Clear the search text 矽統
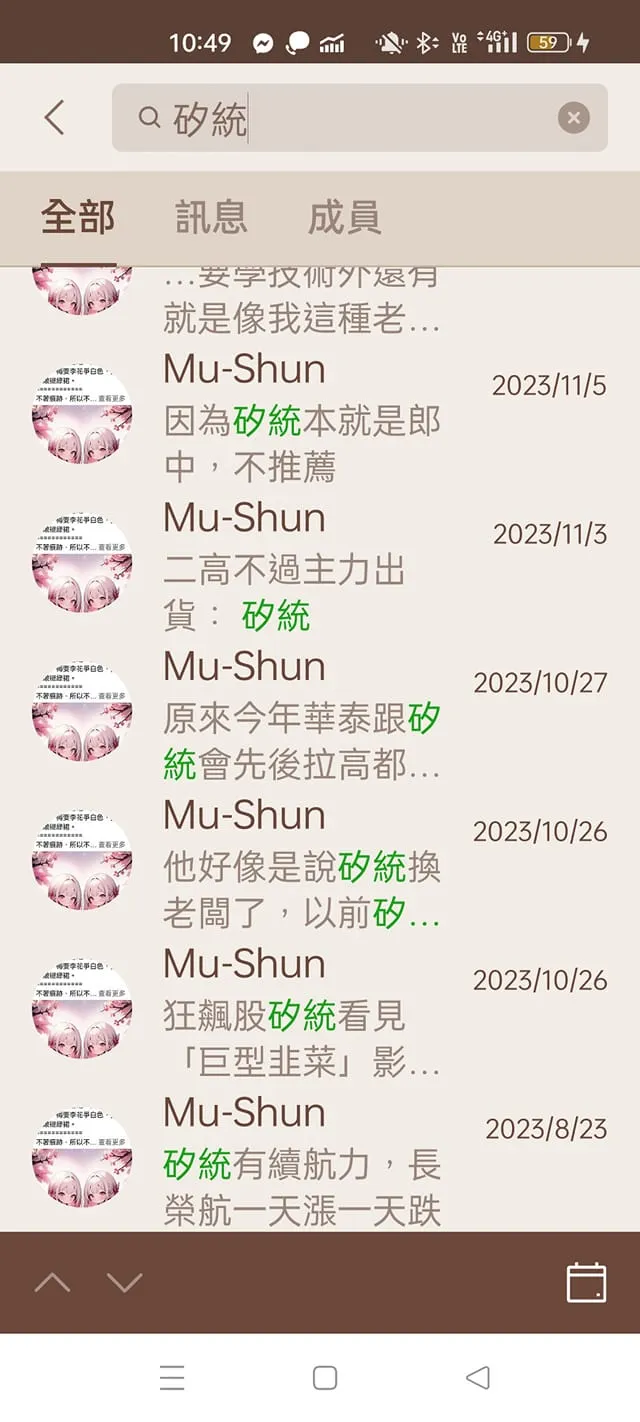640x1422 pixels. [573, 118]
